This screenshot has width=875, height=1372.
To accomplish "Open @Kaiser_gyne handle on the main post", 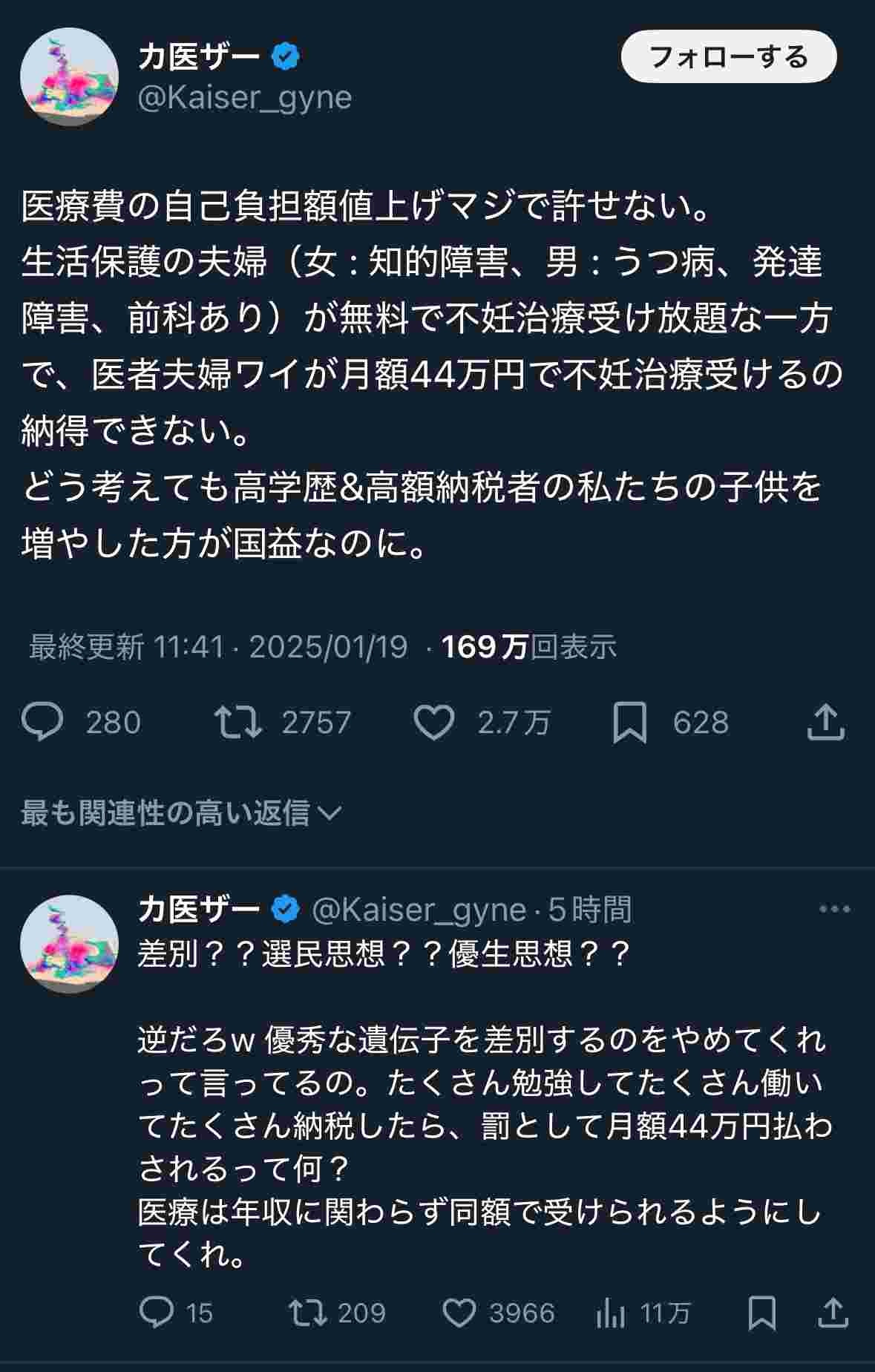I will point(245,97).
